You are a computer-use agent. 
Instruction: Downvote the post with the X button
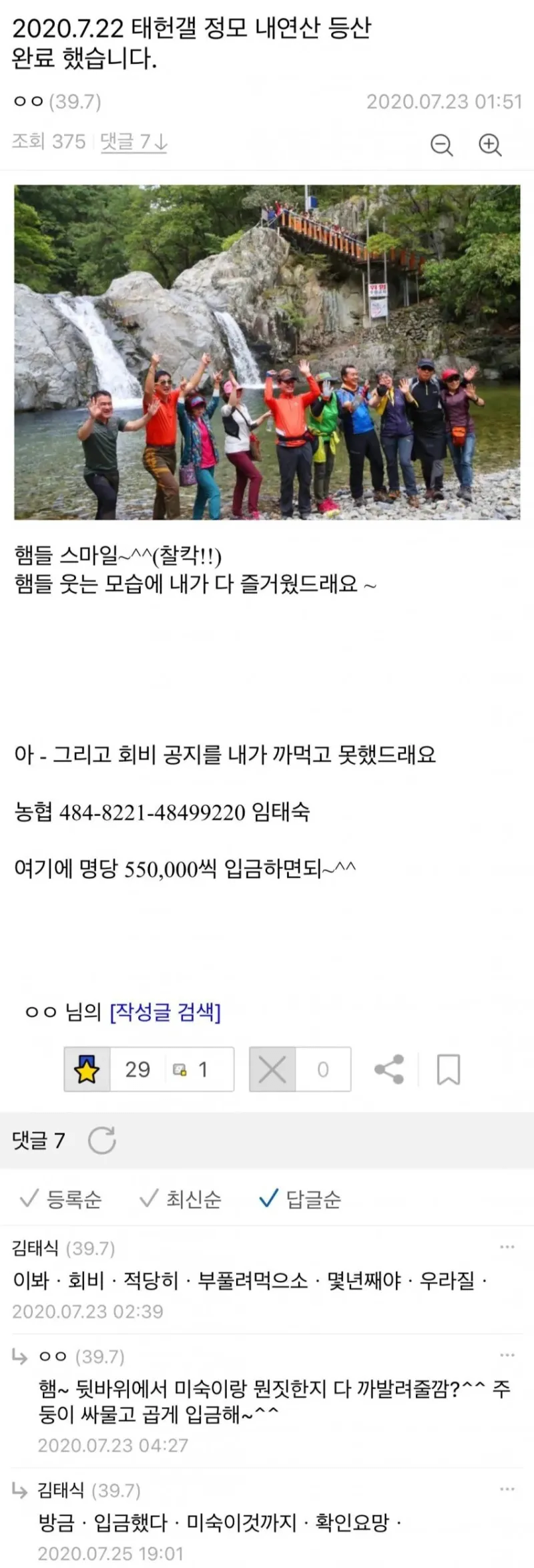coord(272,1070)
